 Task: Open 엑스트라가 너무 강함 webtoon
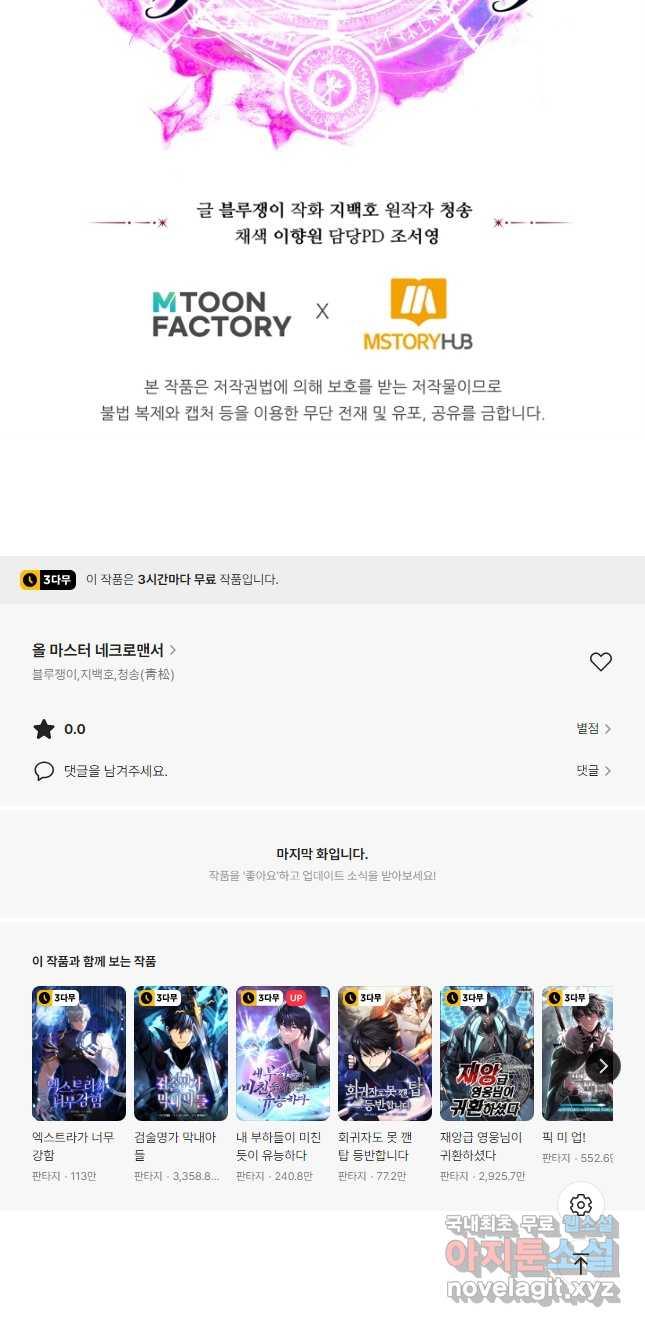79,1053
